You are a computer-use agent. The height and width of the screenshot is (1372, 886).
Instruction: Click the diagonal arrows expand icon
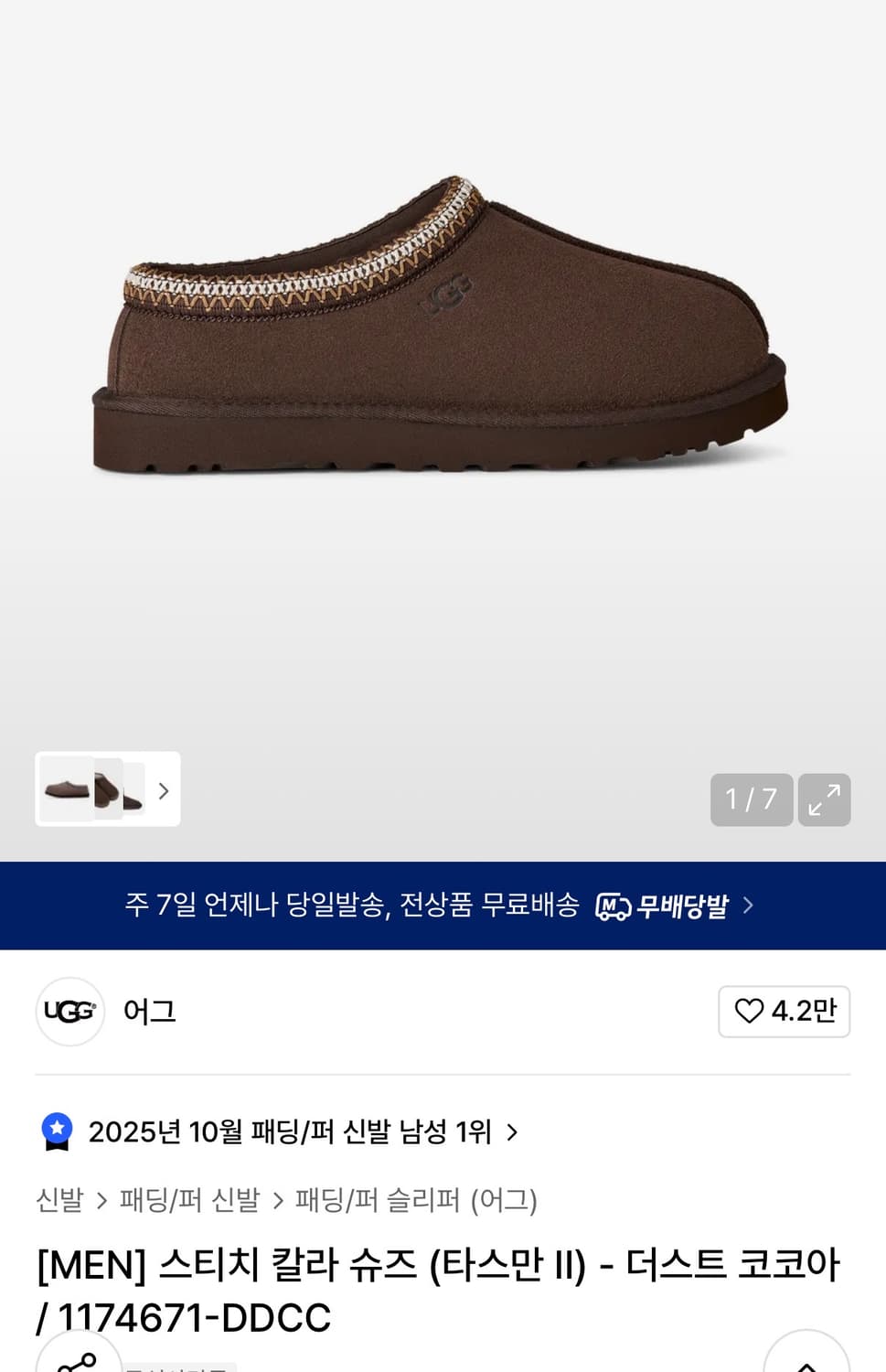point(824,799)
